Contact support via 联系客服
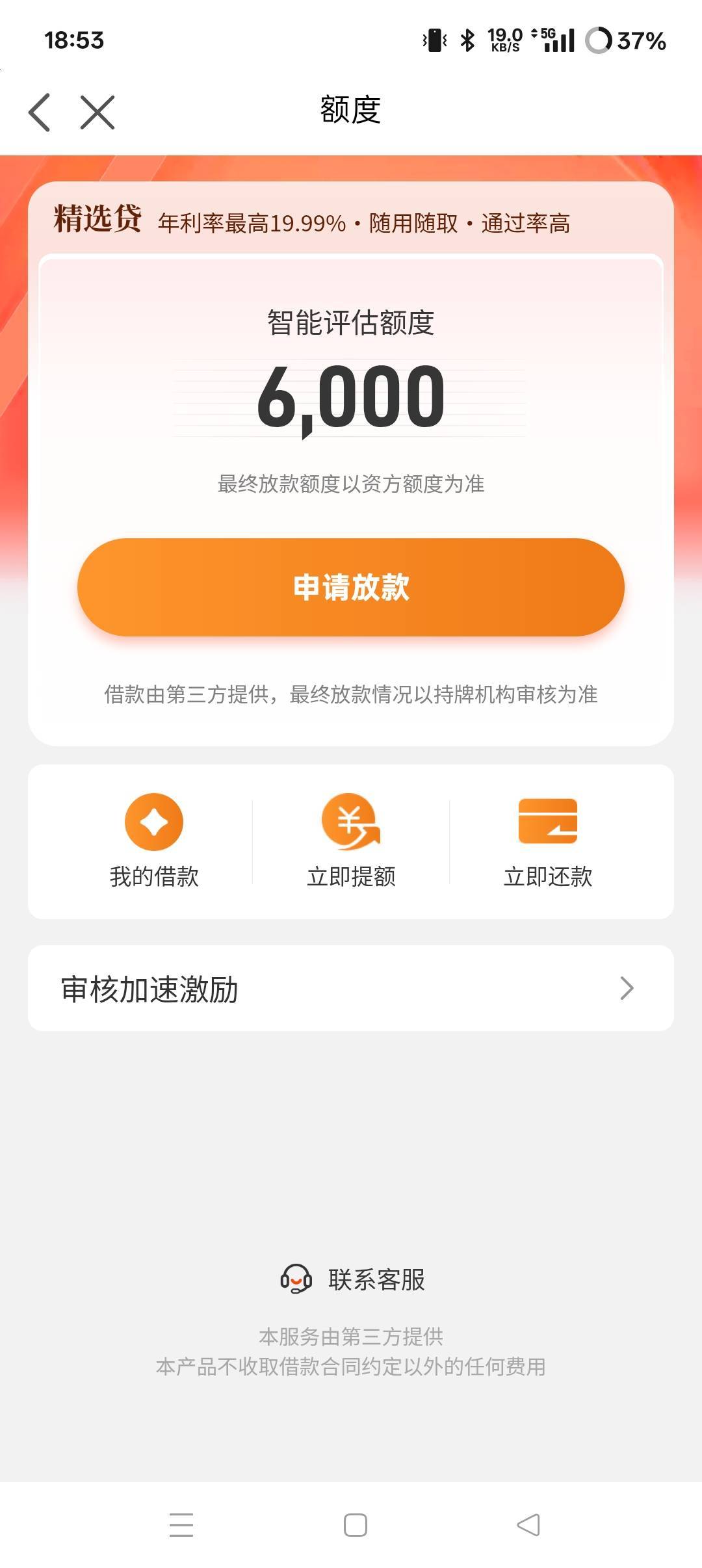 (352, 1279)
